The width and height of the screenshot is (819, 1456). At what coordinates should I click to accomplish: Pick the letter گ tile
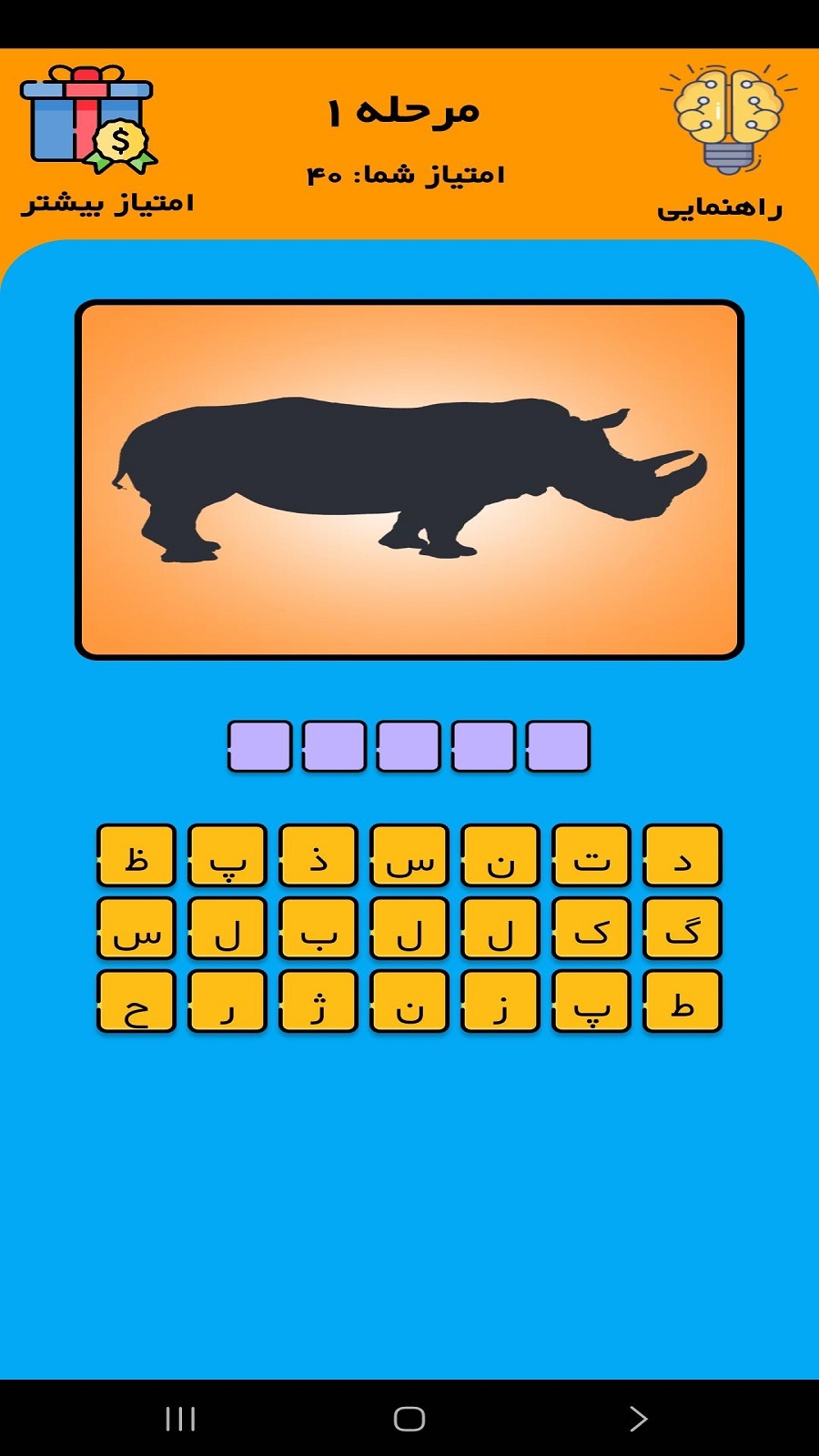pos(682,929)
